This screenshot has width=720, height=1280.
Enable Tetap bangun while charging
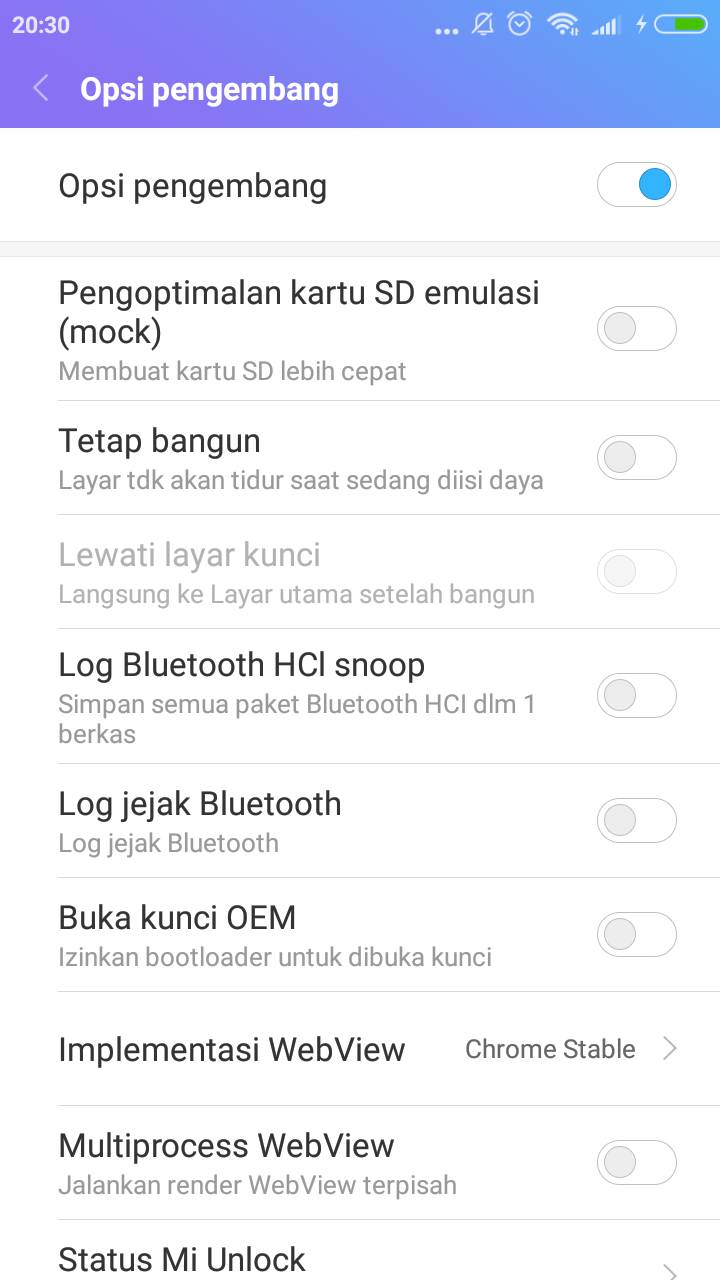(637, 457)
